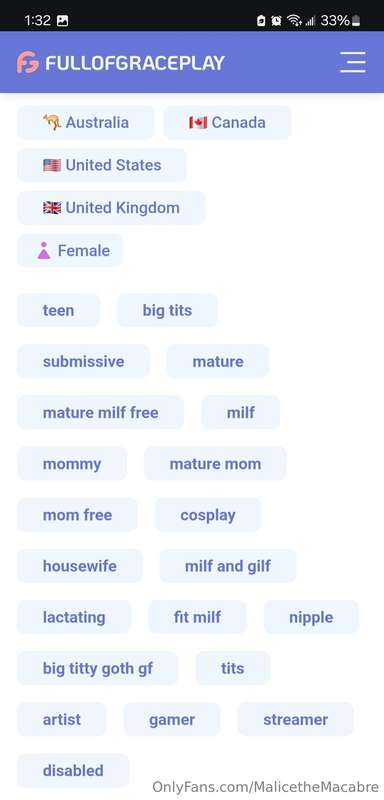Open the gamer tag
The height and width of the screenshot is (800, 384).
[172, 719]
